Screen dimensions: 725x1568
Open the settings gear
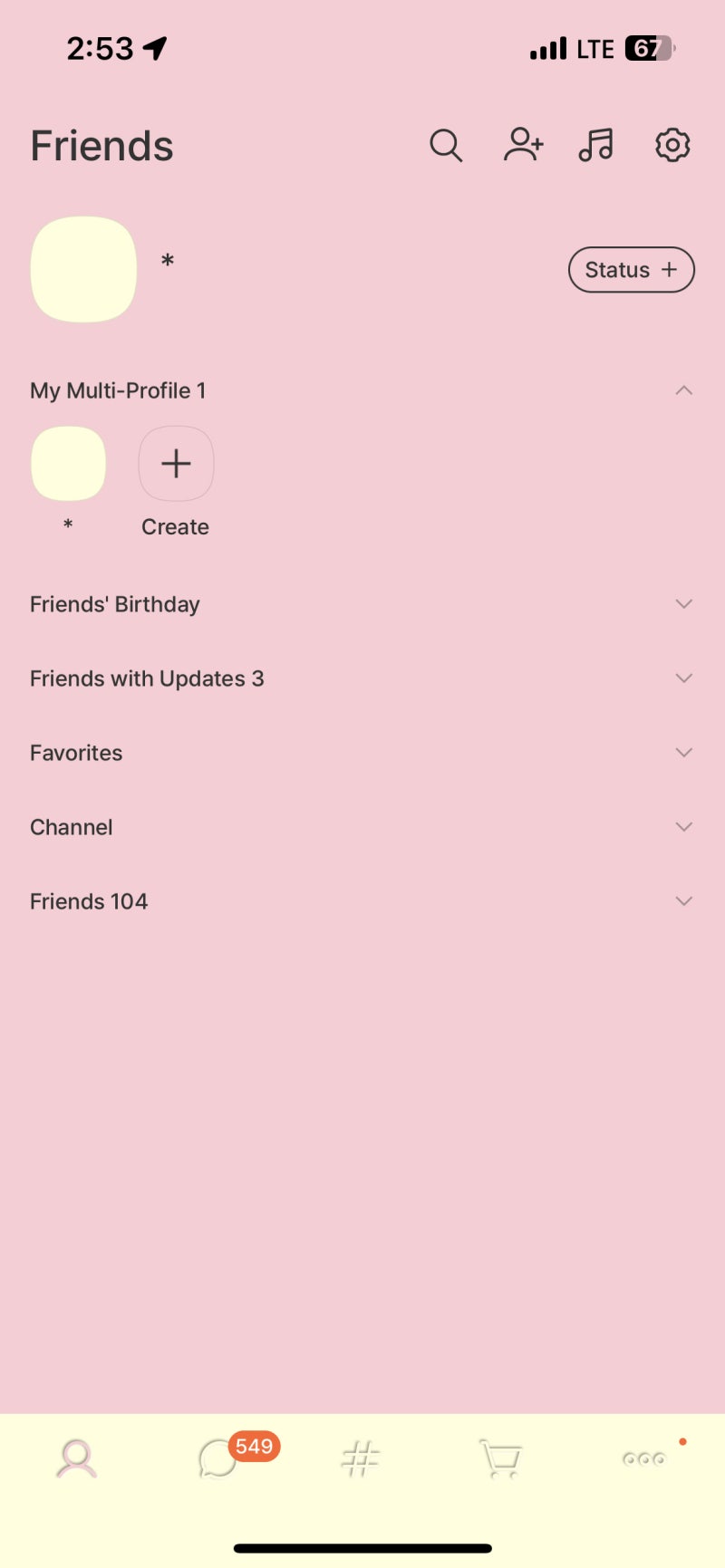[x=672, y=145]
